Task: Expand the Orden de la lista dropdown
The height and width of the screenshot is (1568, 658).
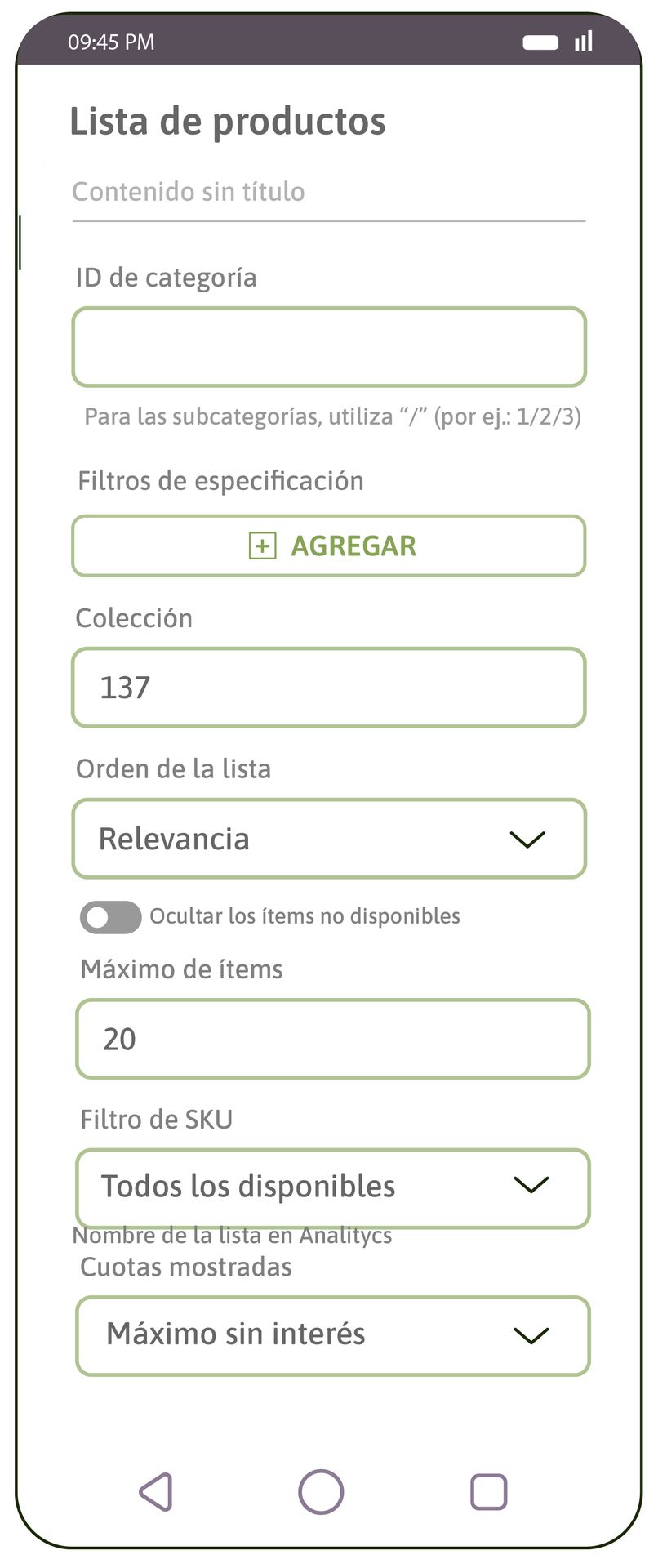Action: (328, 840)
